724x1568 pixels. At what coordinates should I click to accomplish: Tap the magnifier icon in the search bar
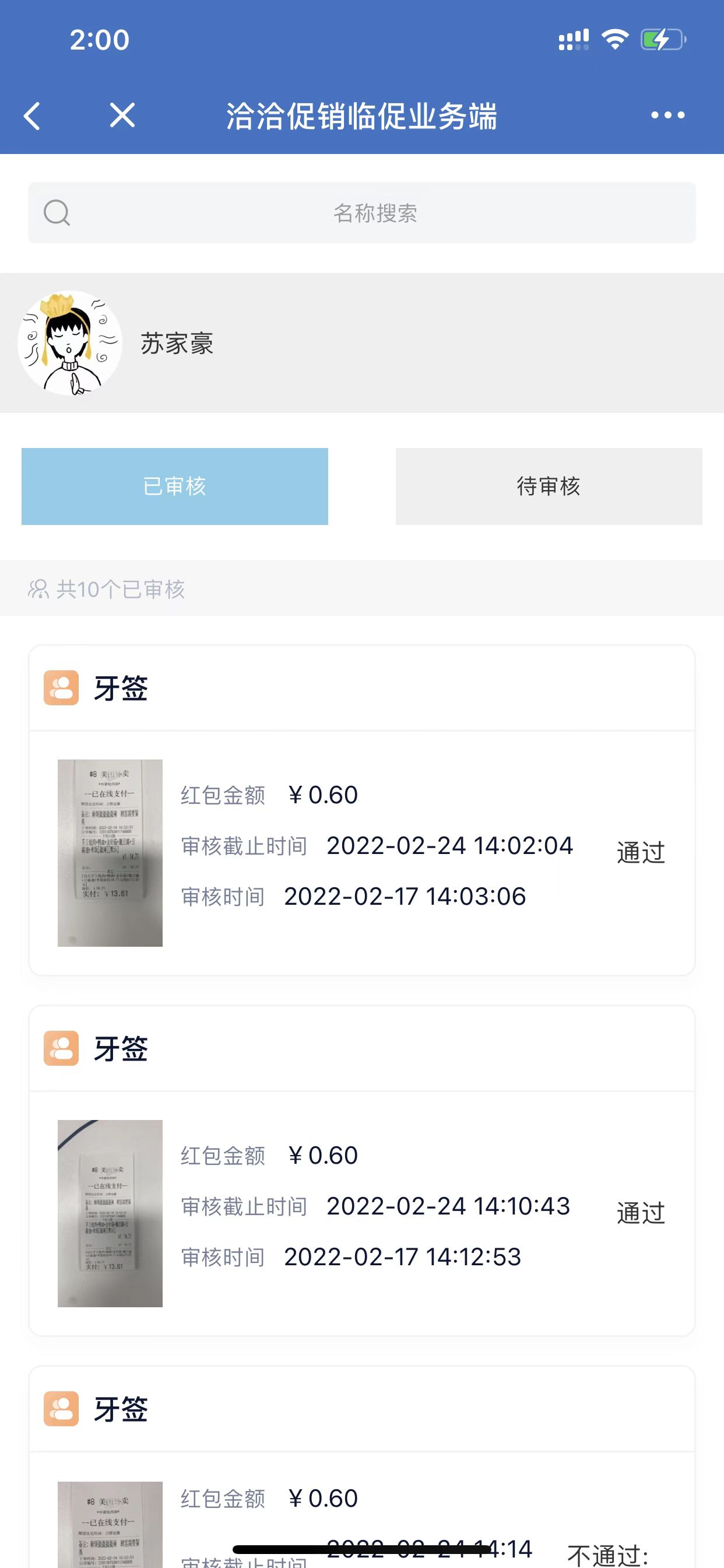56,212
